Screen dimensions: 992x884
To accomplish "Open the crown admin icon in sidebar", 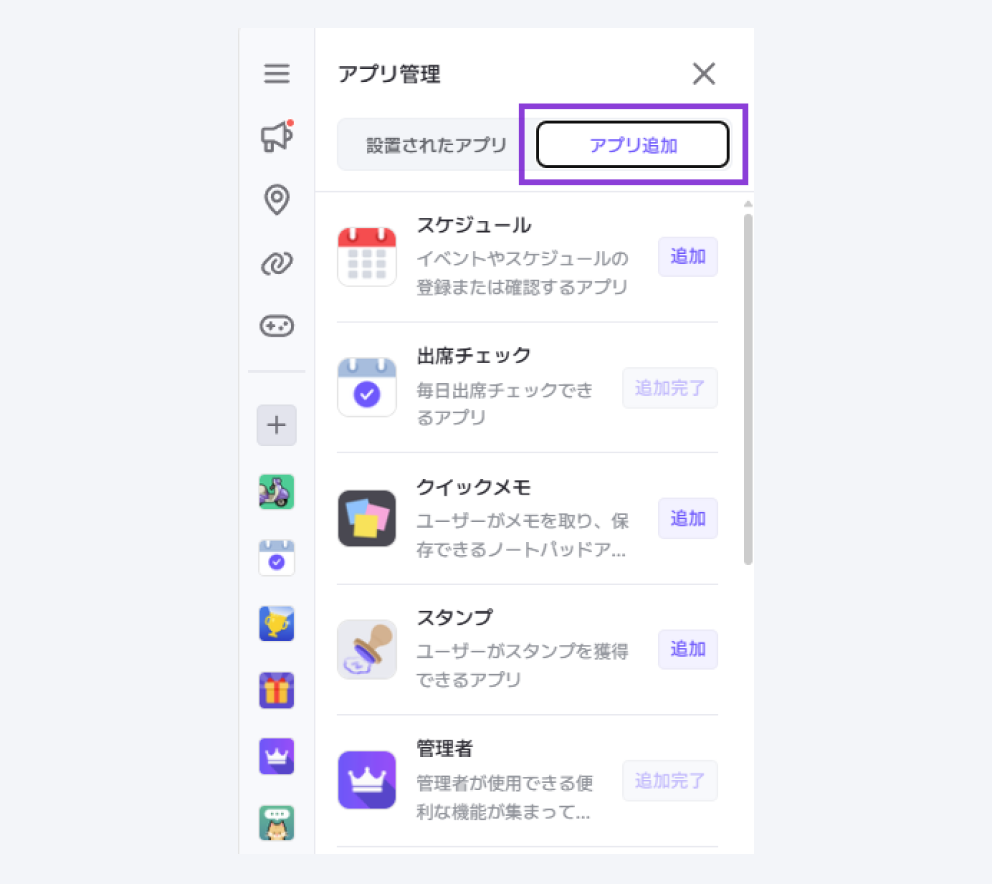I will click(276, 756).
